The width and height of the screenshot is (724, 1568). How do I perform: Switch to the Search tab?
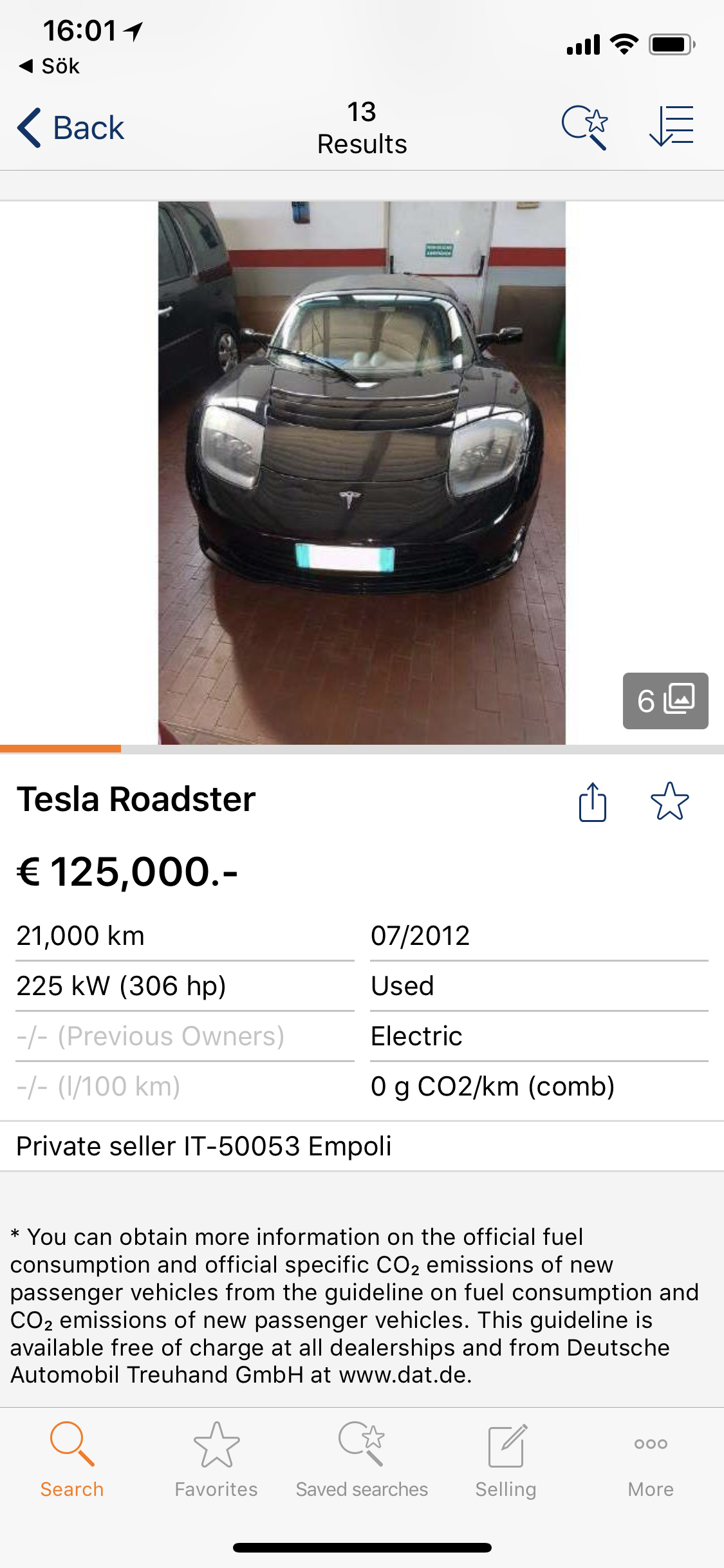point(72,1460)
